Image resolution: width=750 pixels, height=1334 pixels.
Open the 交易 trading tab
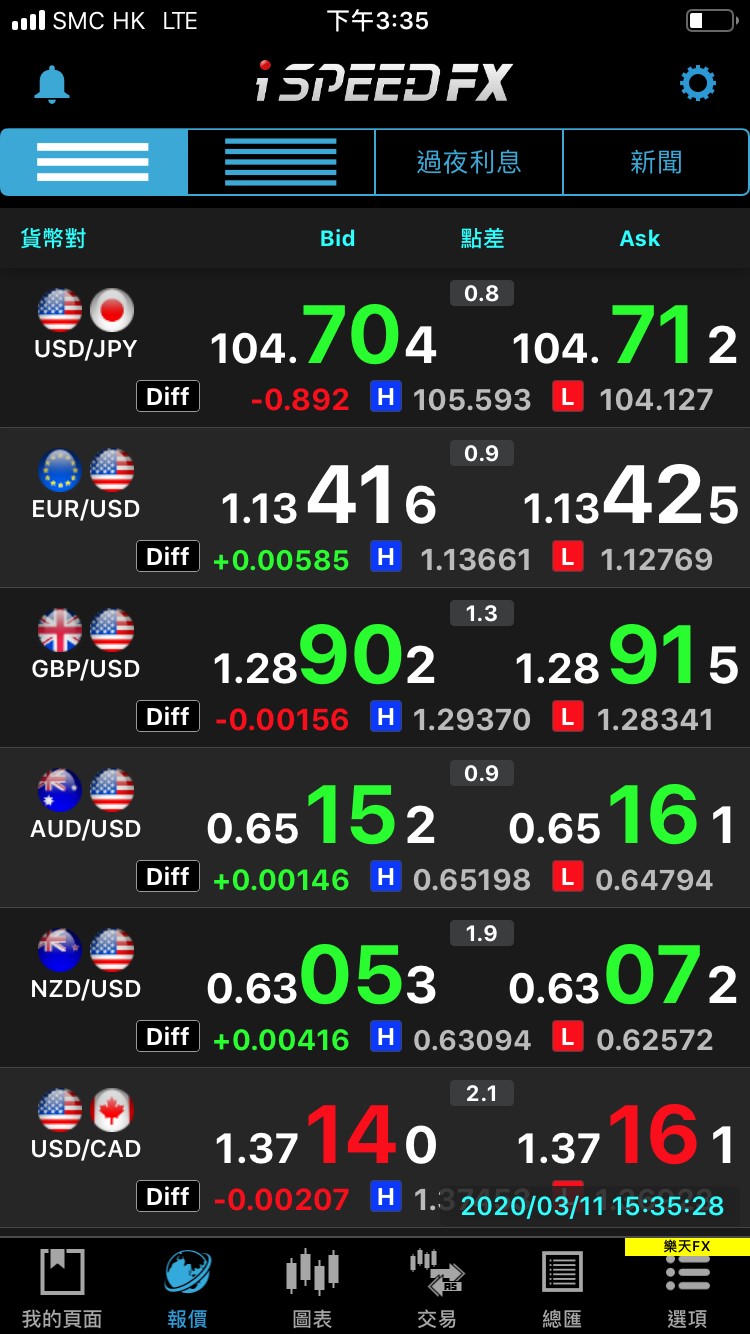437,1288
